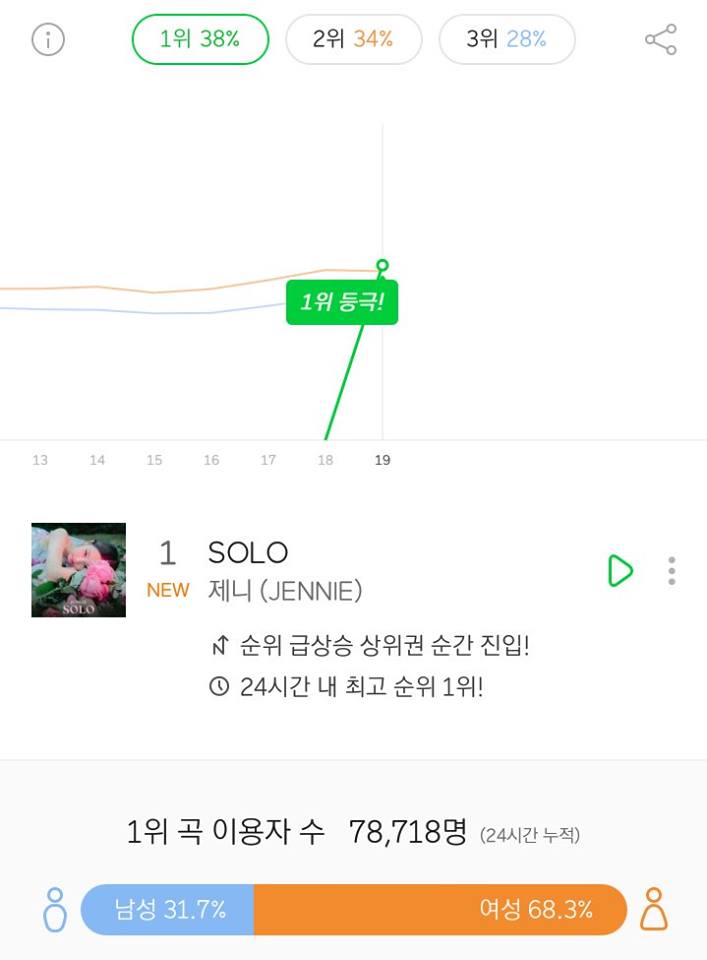
Task: Switch to the 2위 34% chip
Action: pos(353,40)
